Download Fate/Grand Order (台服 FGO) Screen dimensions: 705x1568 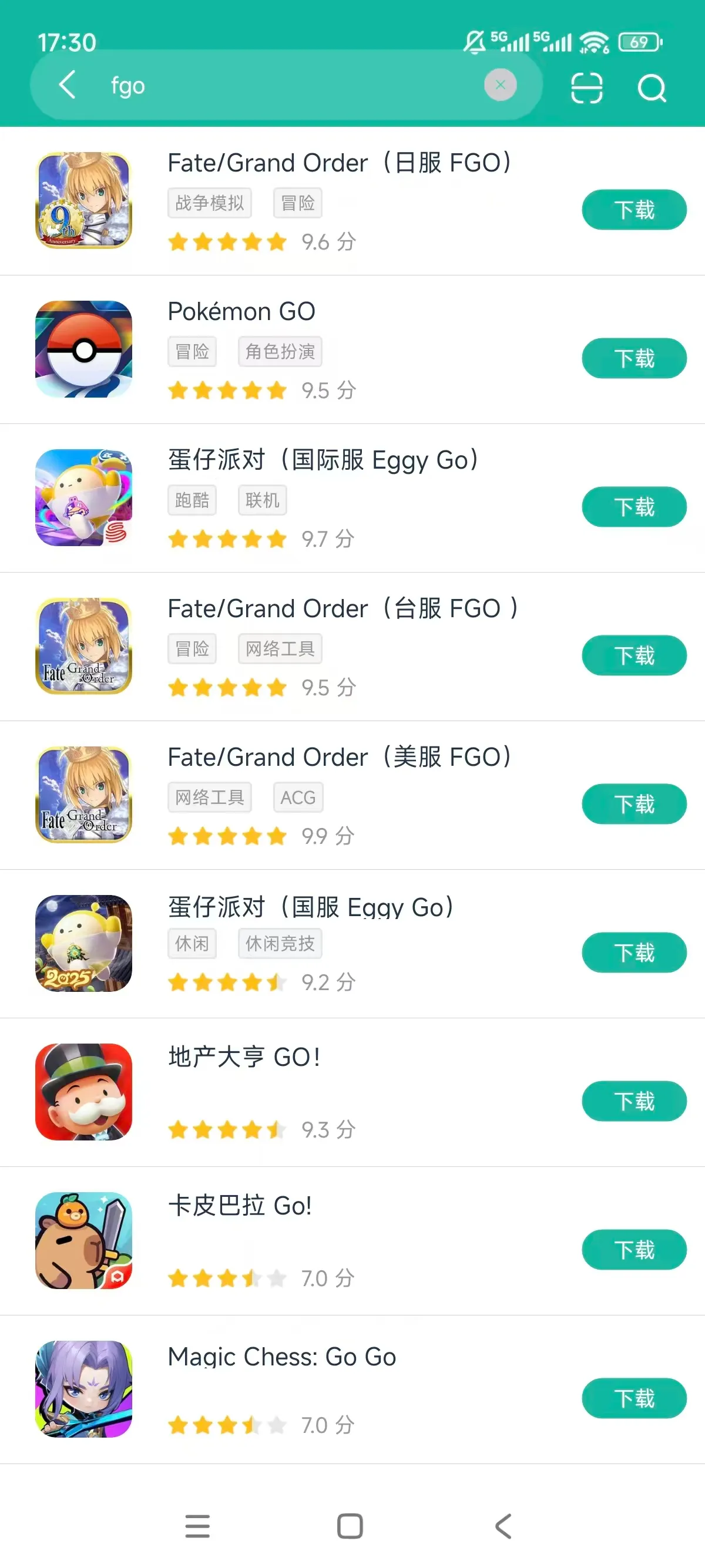point(634,655)
